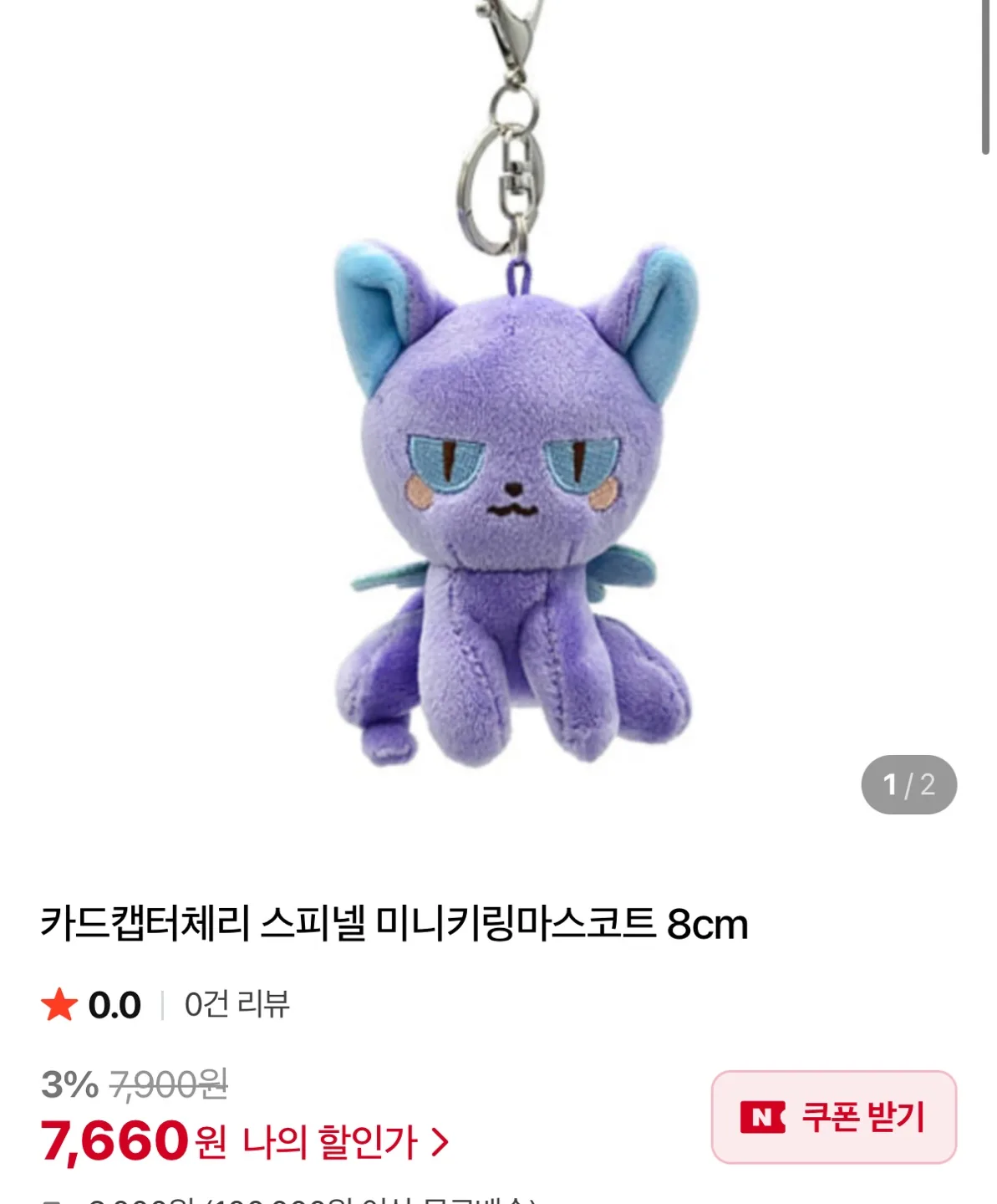Open 나의 할인가 discount details
997x1204 pixels.
345,1142
